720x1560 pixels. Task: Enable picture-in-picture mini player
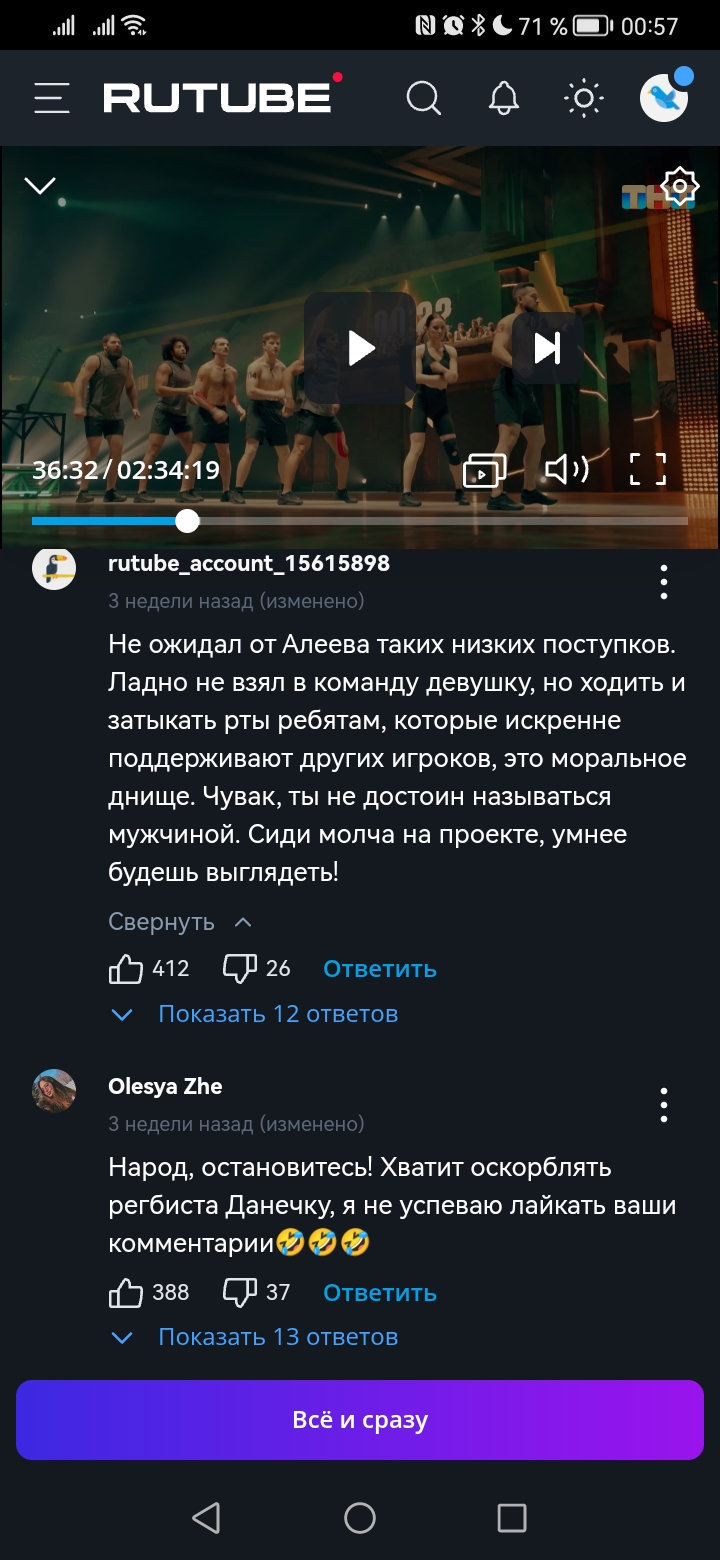tap(485, 469)
